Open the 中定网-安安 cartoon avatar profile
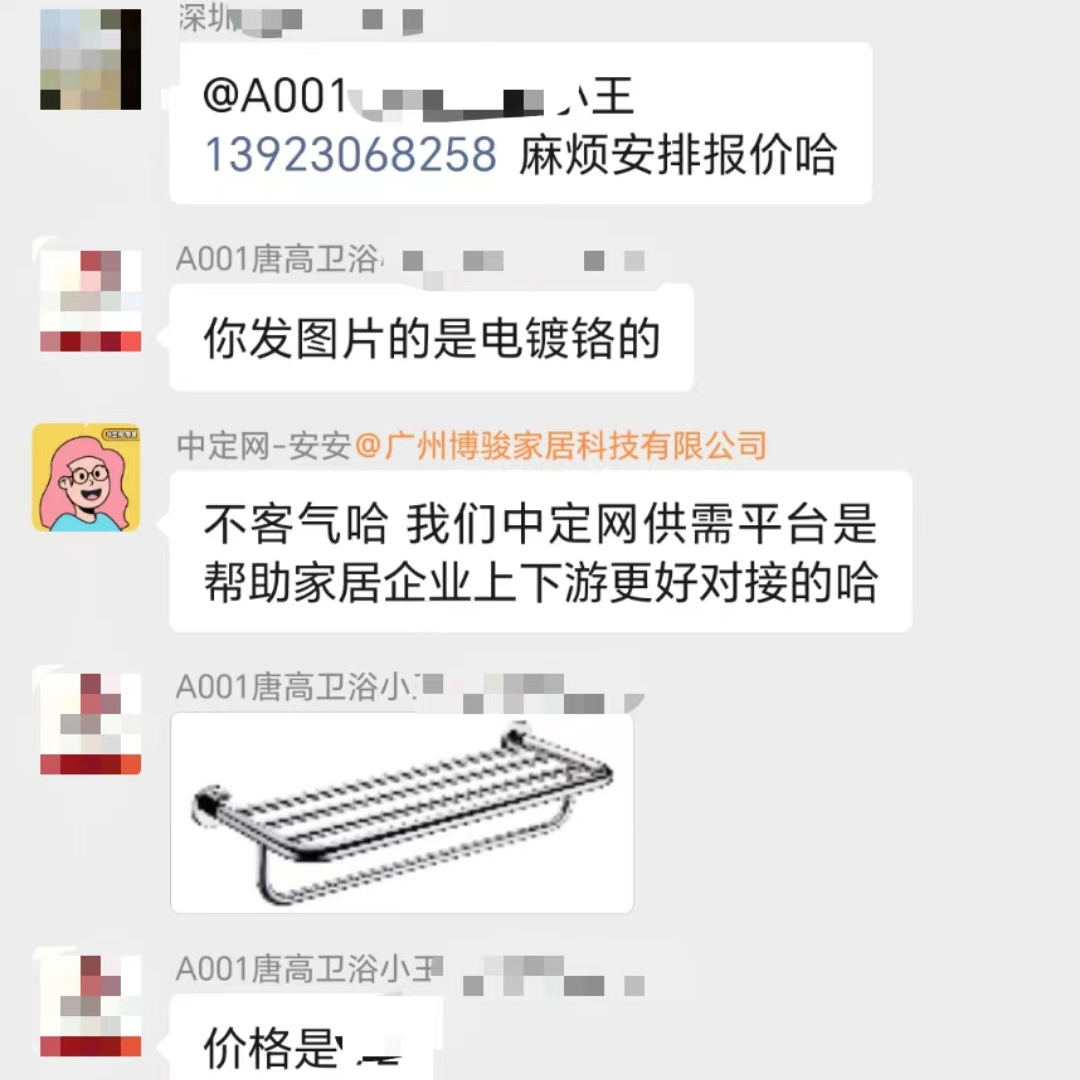Screen dimensions: 1080x1080 pos(86,478)
